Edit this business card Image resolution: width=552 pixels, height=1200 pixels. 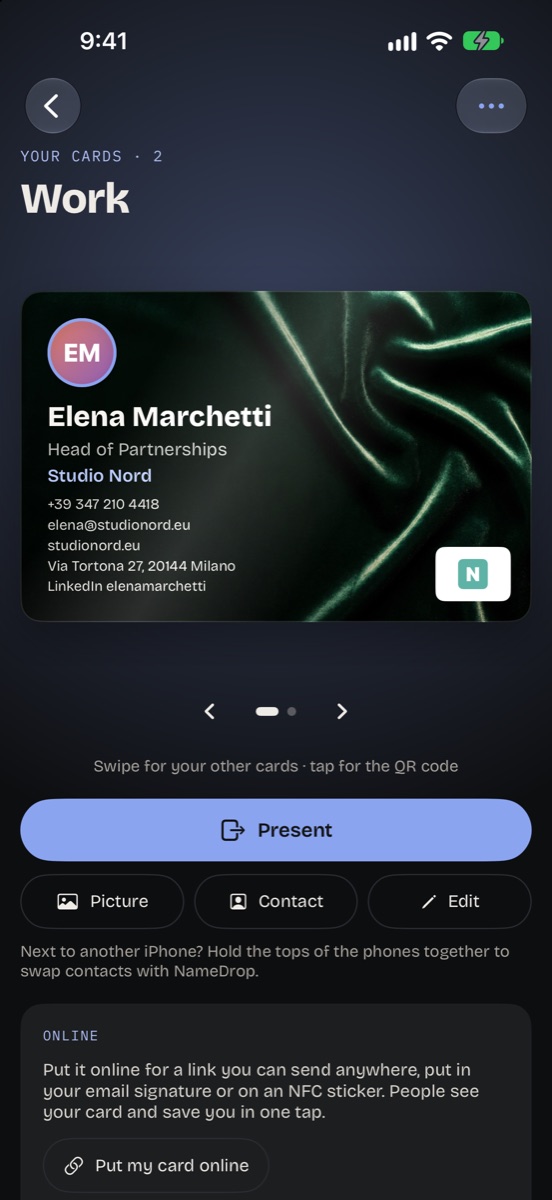click(449, 901)
